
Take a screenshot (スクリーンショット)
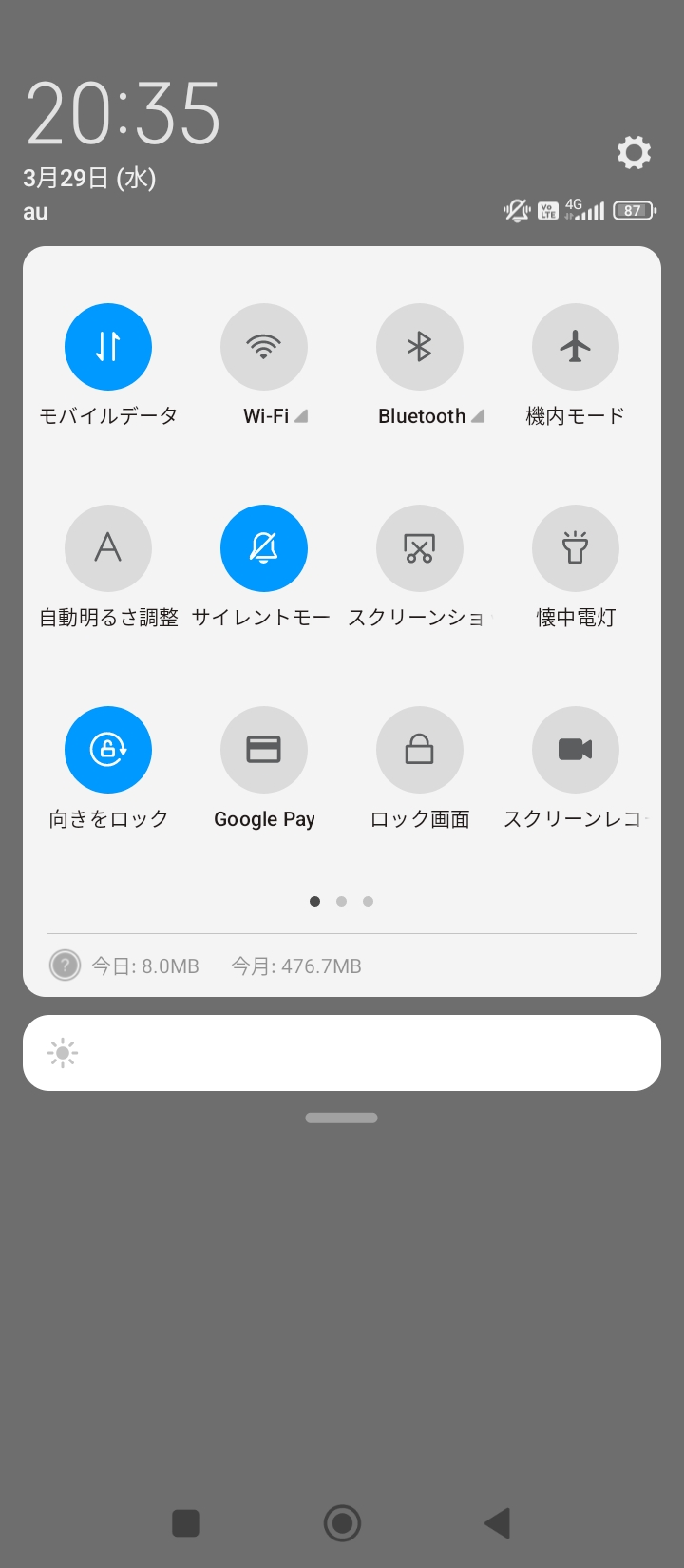coord(420,548)
